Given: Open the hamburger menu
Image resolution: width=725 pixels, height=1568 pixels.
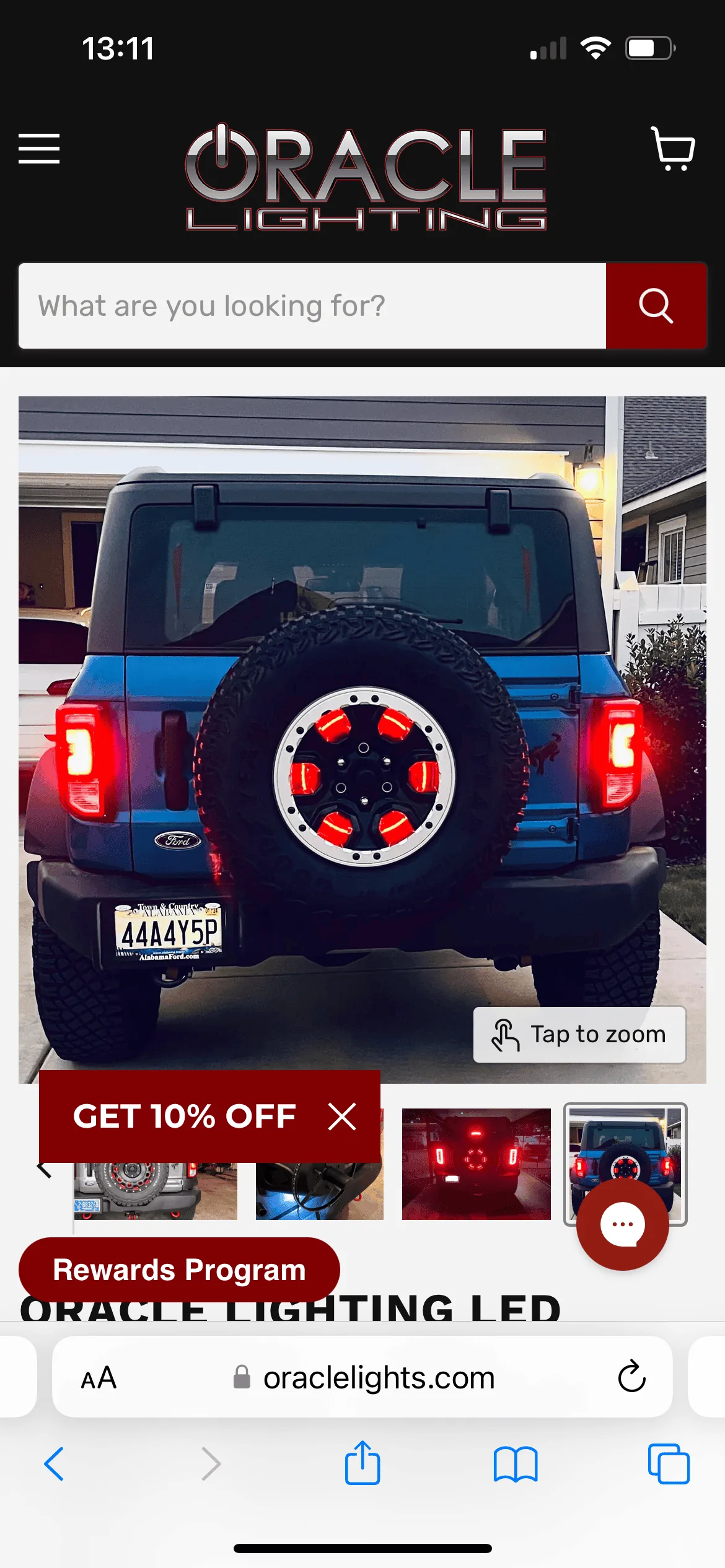Looking at the screenshot, I should [x=39, y=149].
